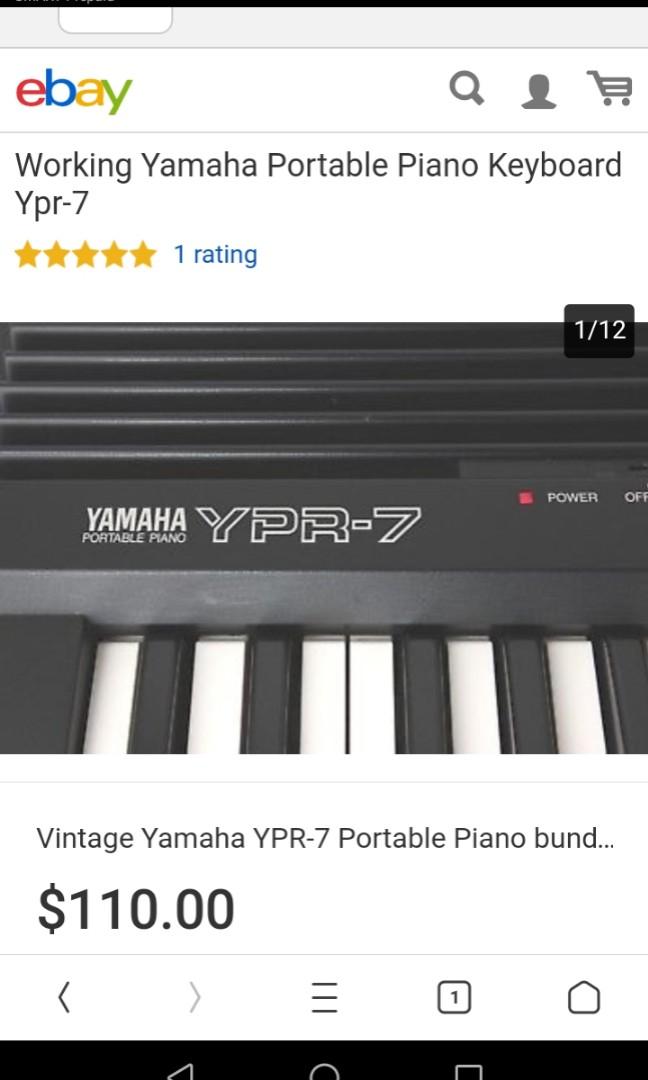
Task: Open the Yamaha YPR-7 product photo
Action: pos(324,537)
